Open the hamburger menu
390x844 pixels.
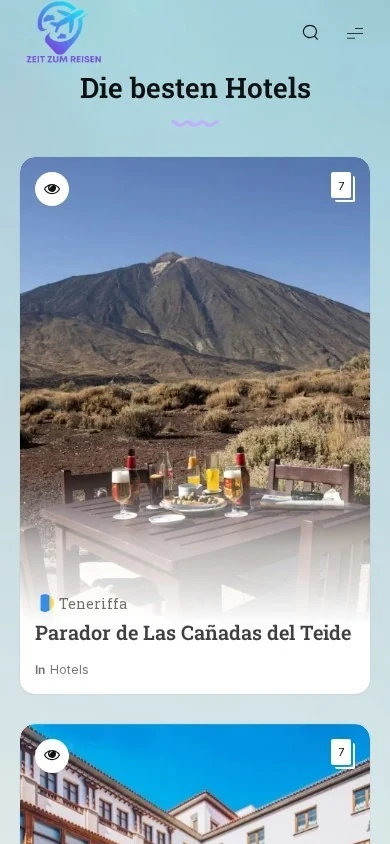[355, 33]
